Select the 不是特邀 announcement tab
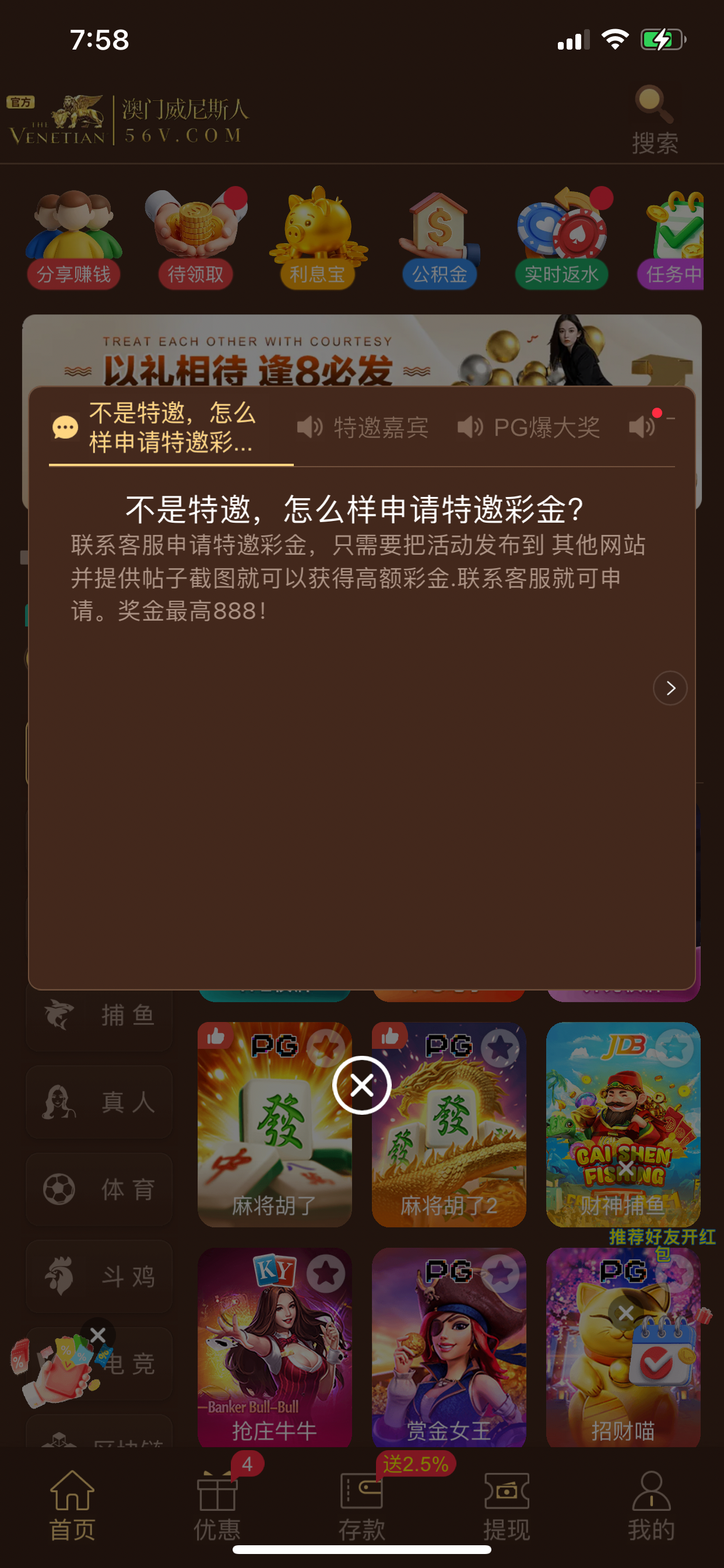The width and height of the screenshot is (724, 1568). [155, 428]
